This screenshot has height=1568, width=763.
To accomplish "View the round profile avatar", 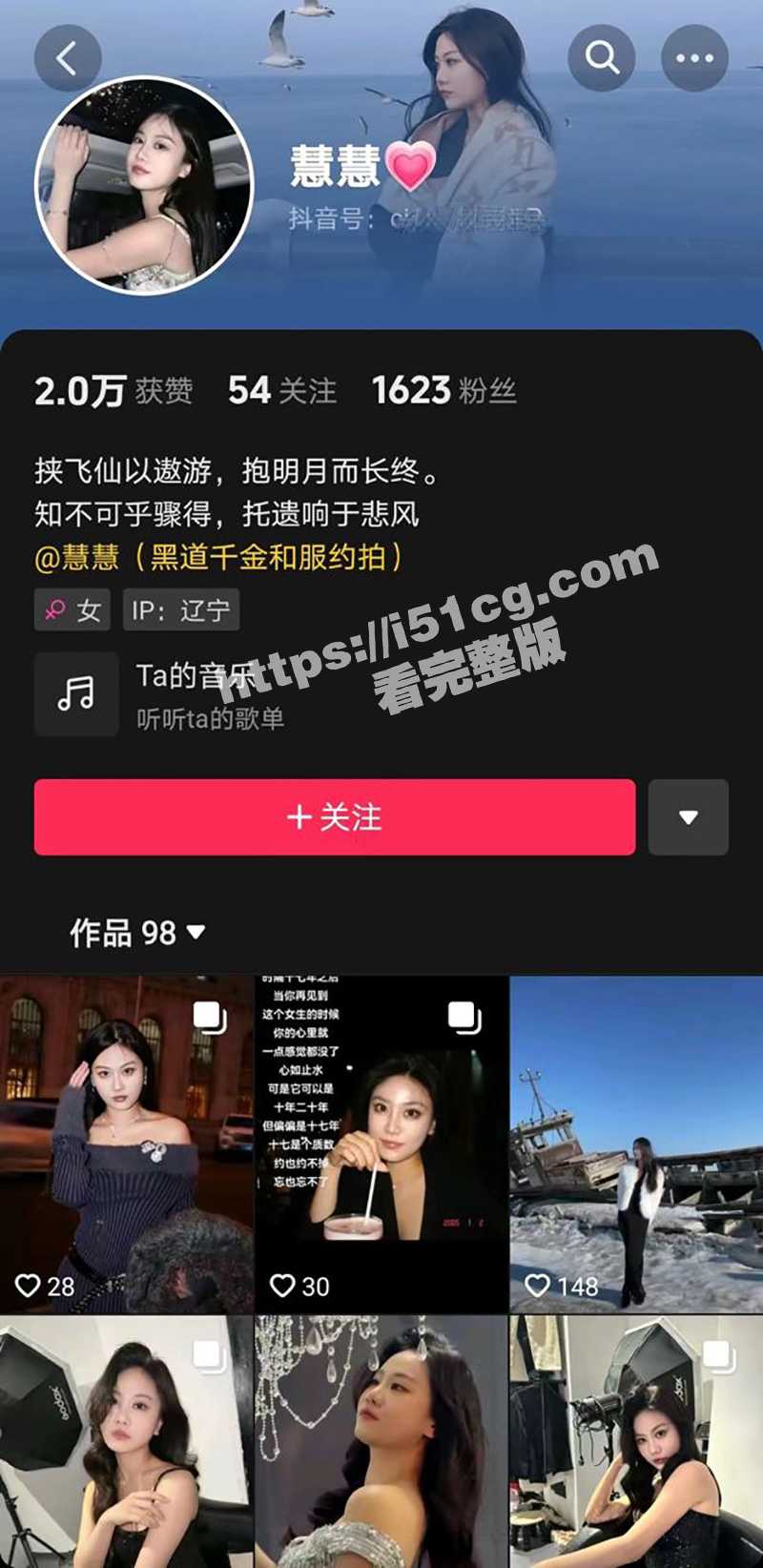I will click(x=144, y=185).
